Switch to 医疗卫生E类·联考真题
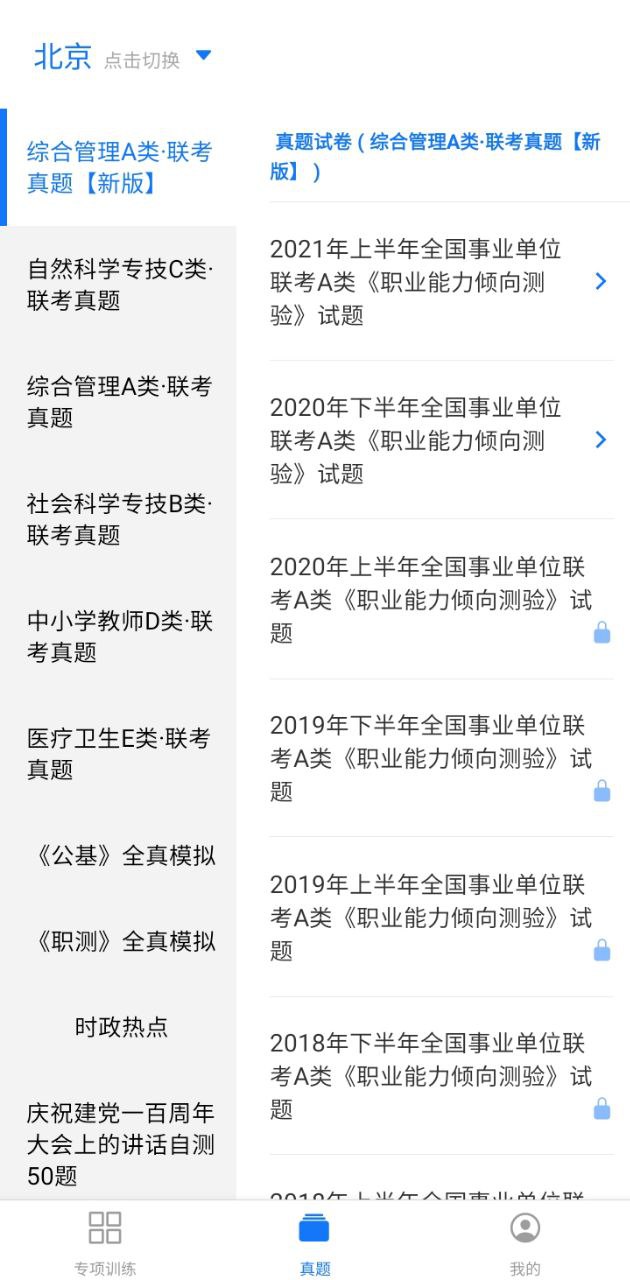 (x=120, y=753)
